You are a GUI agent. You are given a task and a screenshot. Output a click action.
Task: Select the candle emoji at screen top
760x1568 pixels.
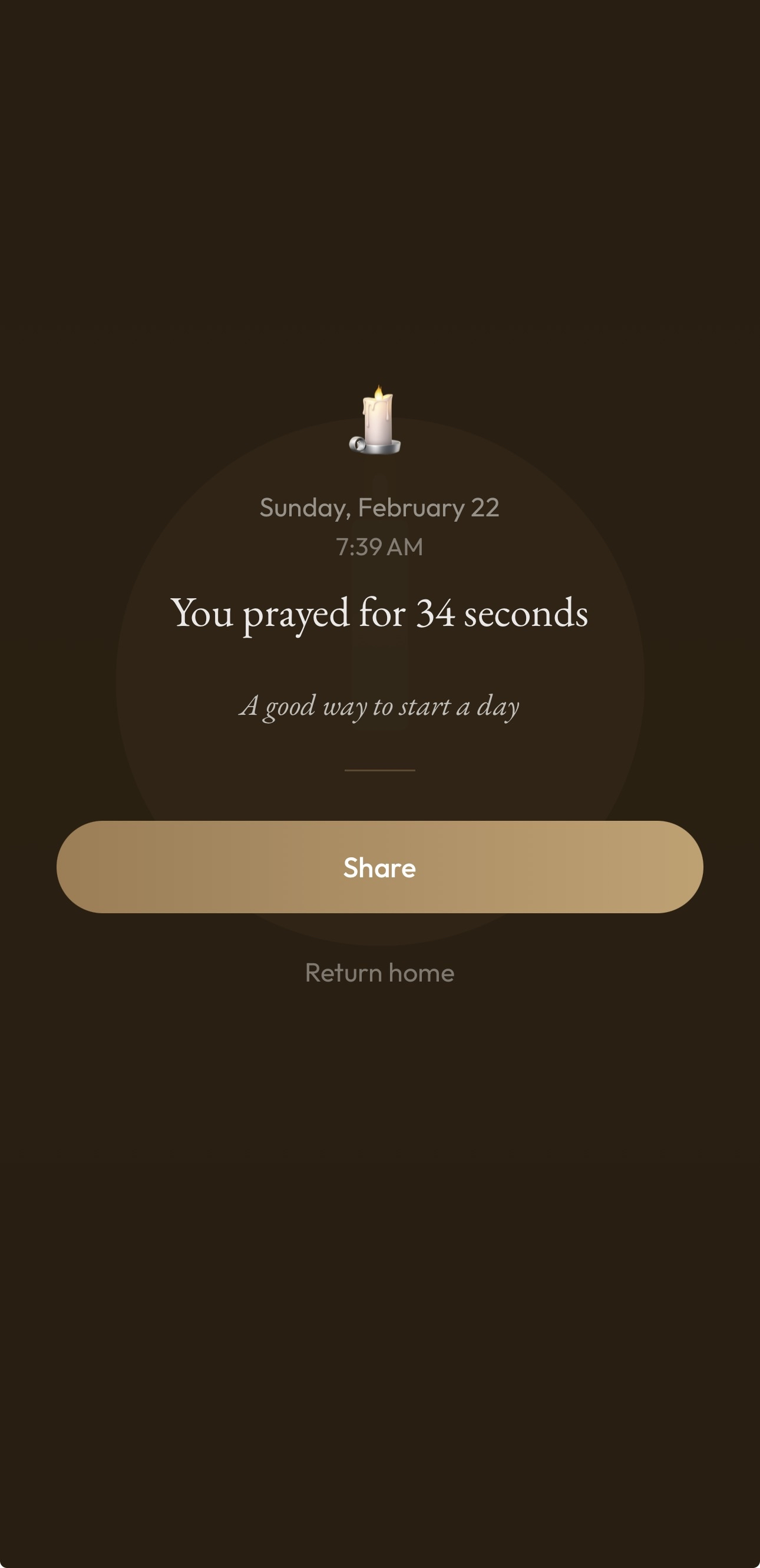click(378, 420)
